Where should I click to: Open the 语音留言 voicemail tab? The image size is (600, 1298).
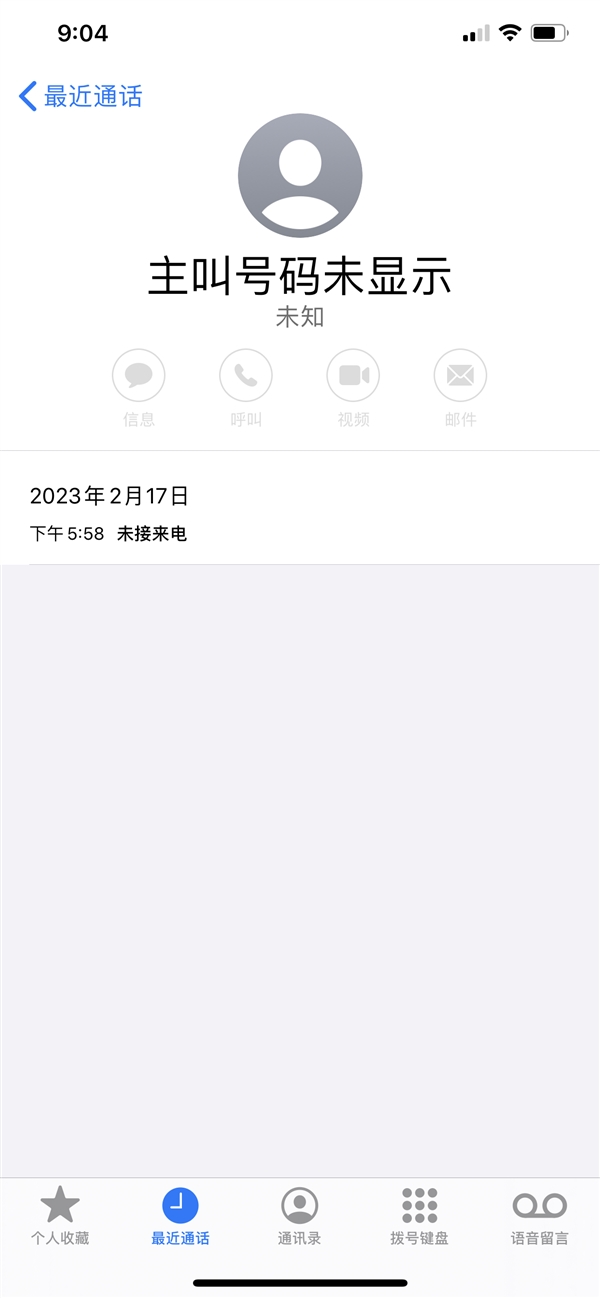(540, 1216)
